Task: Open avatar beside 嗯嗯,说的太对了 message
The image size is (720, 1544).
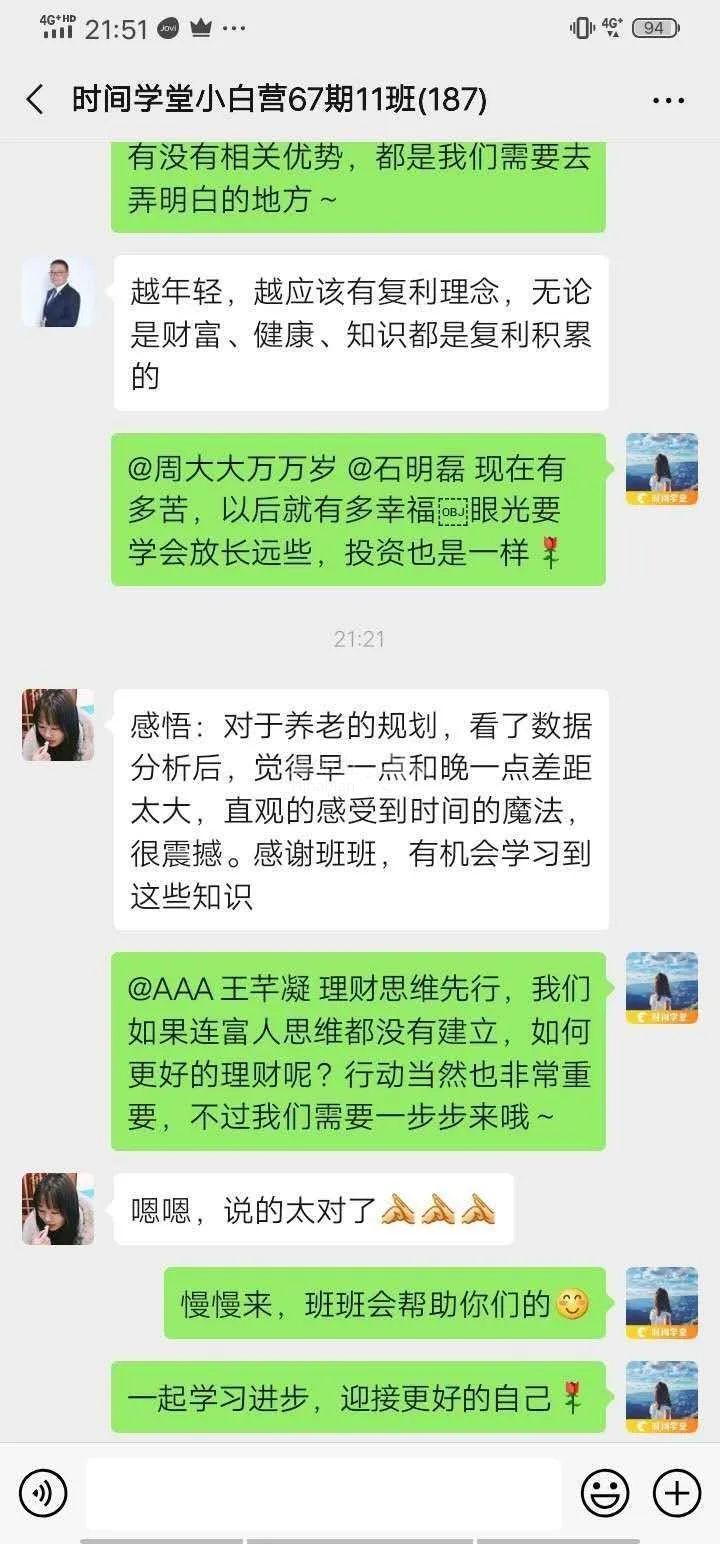Action: 58,1209
